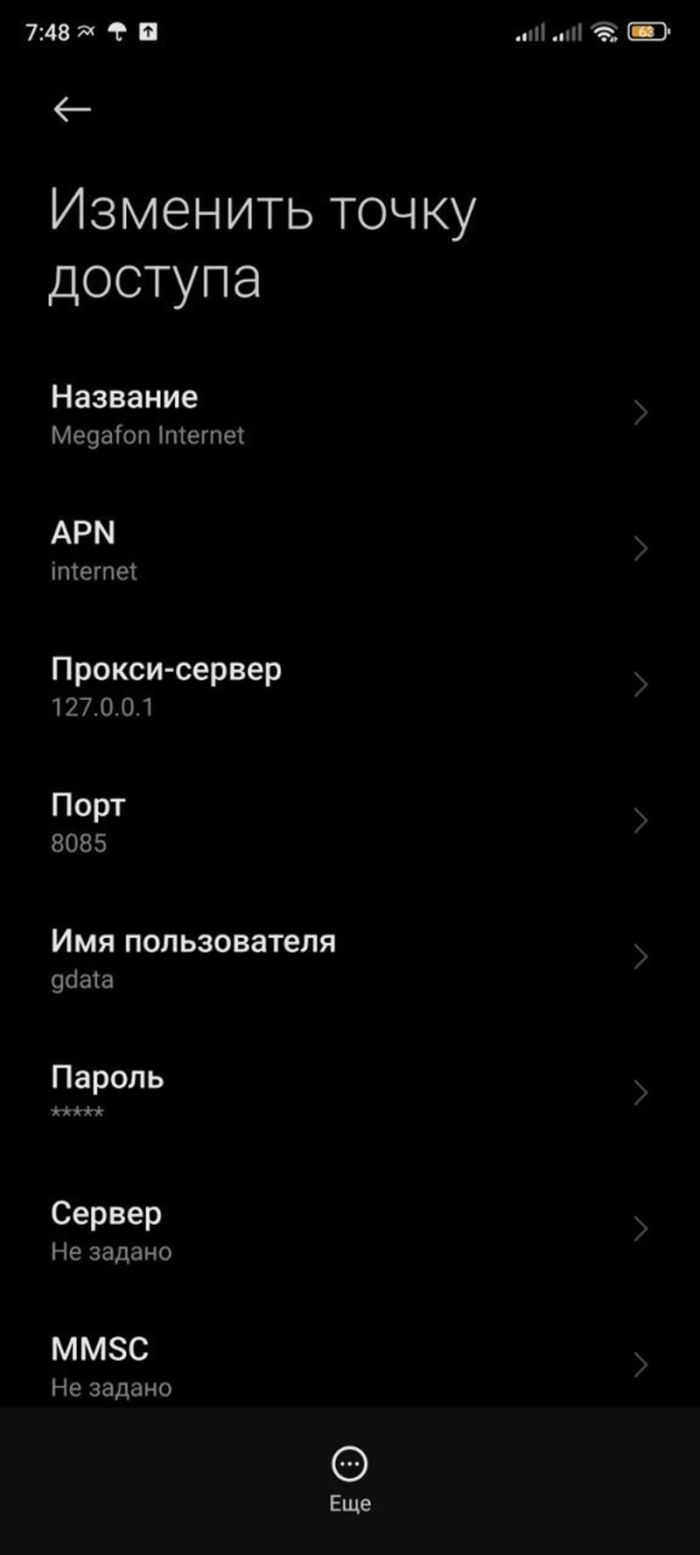Open the Еще more options button

[350, 1478]
